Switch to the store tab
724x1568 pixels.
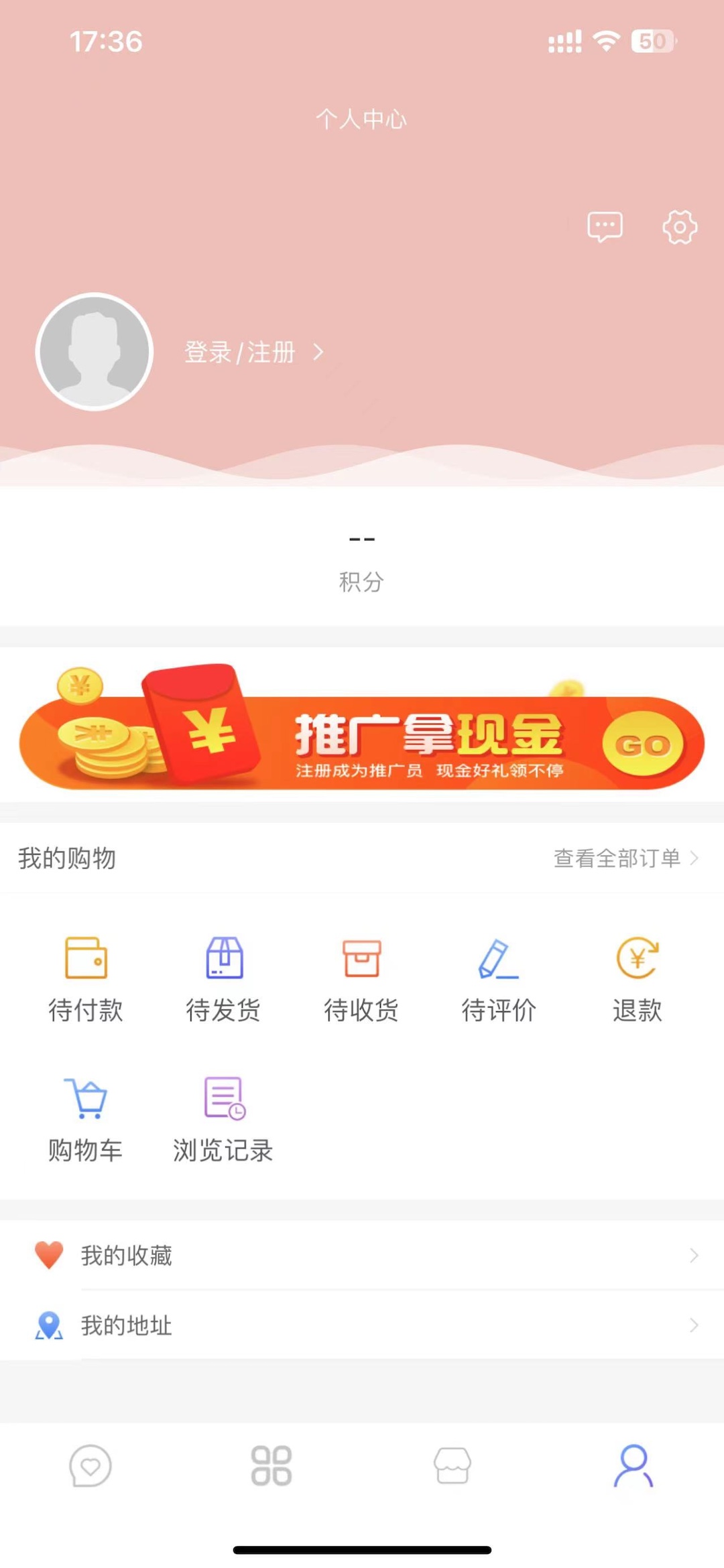(452, 1466)
